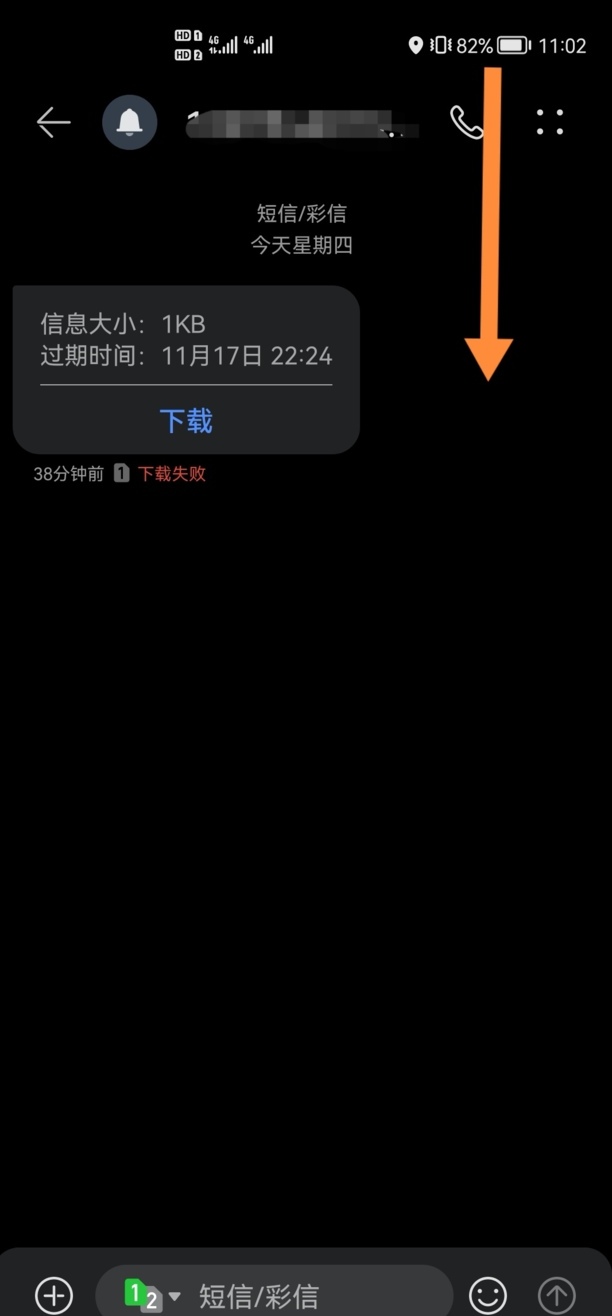Tap 下载 to download the message
Screen dimensions: 612x1316
click(186, 420)
